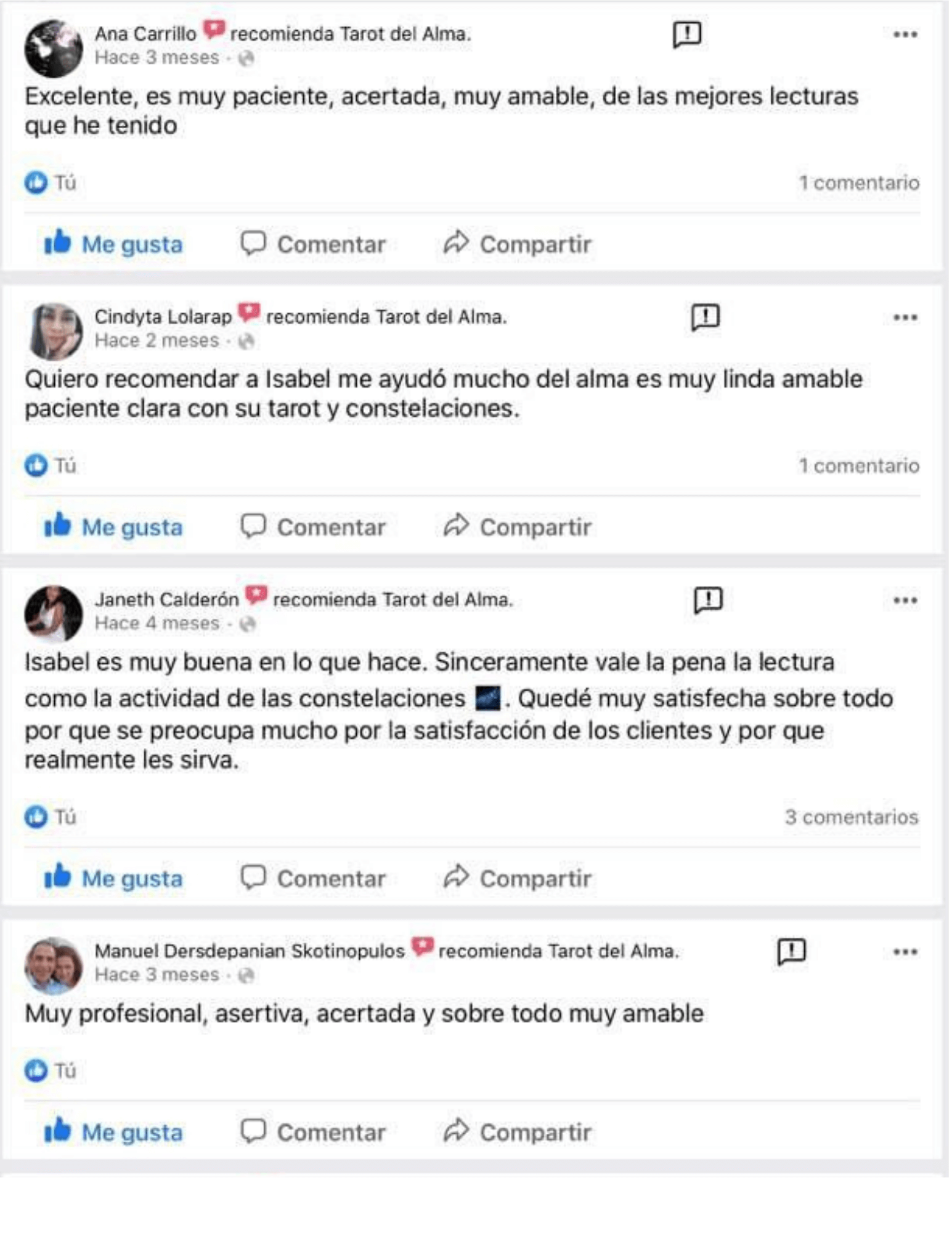Open Manuel Dersdepanian Skotinopulos' profile
The width and height of the screenshot is (952, 1233).
click(x=249, y=951)
